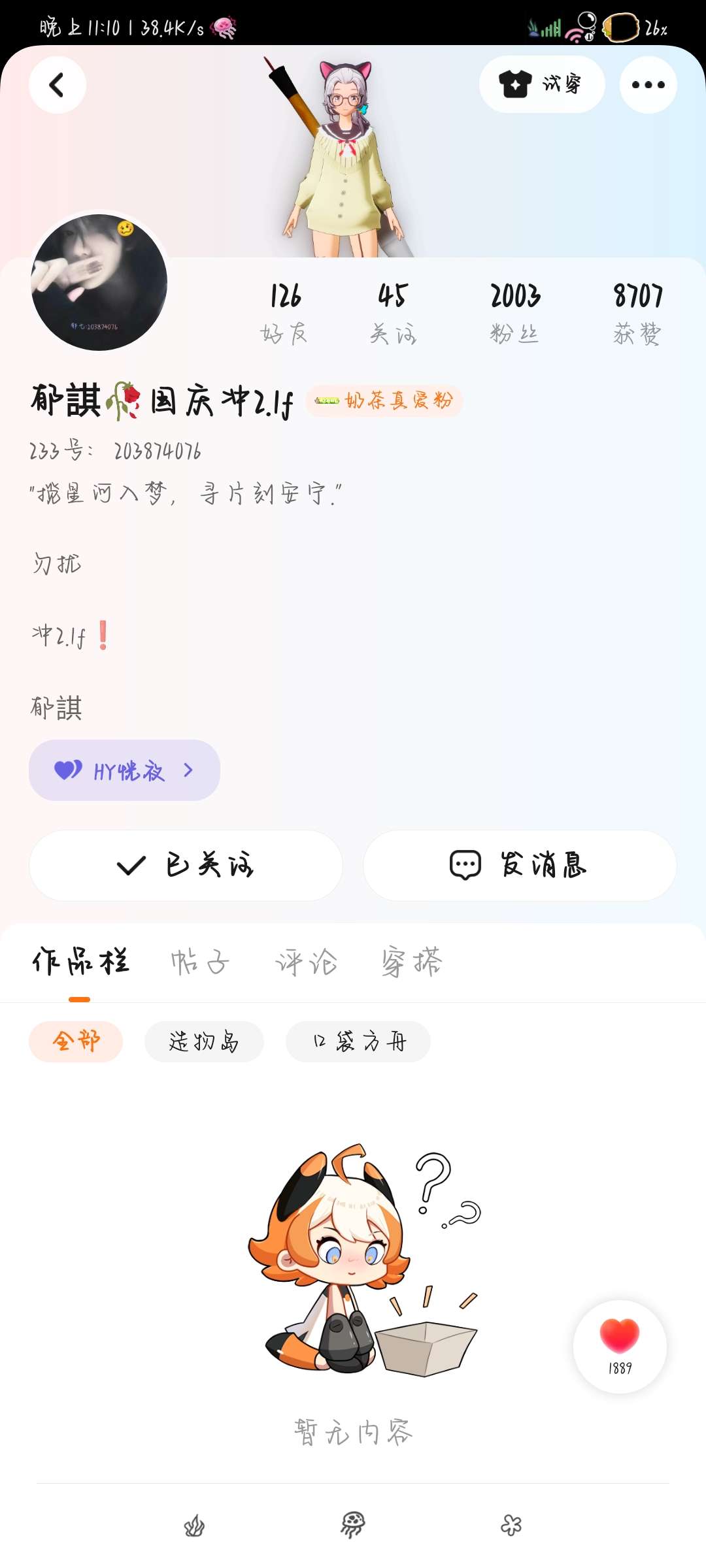Switch to the 穿搭 tab
The height and width of the screenshot is (1568, 706).
pos(412,962)
